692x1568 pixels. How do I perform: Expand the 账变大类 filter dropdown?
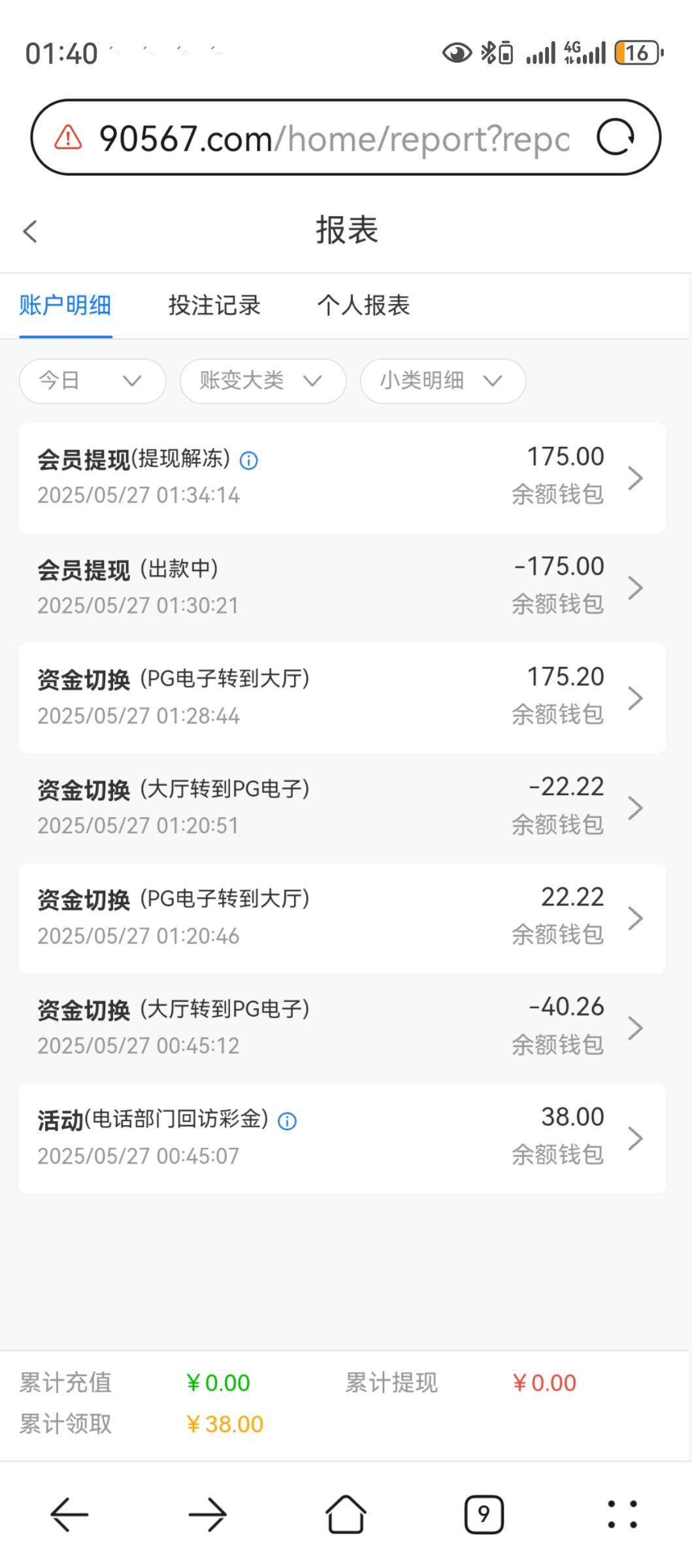[263, 381]
